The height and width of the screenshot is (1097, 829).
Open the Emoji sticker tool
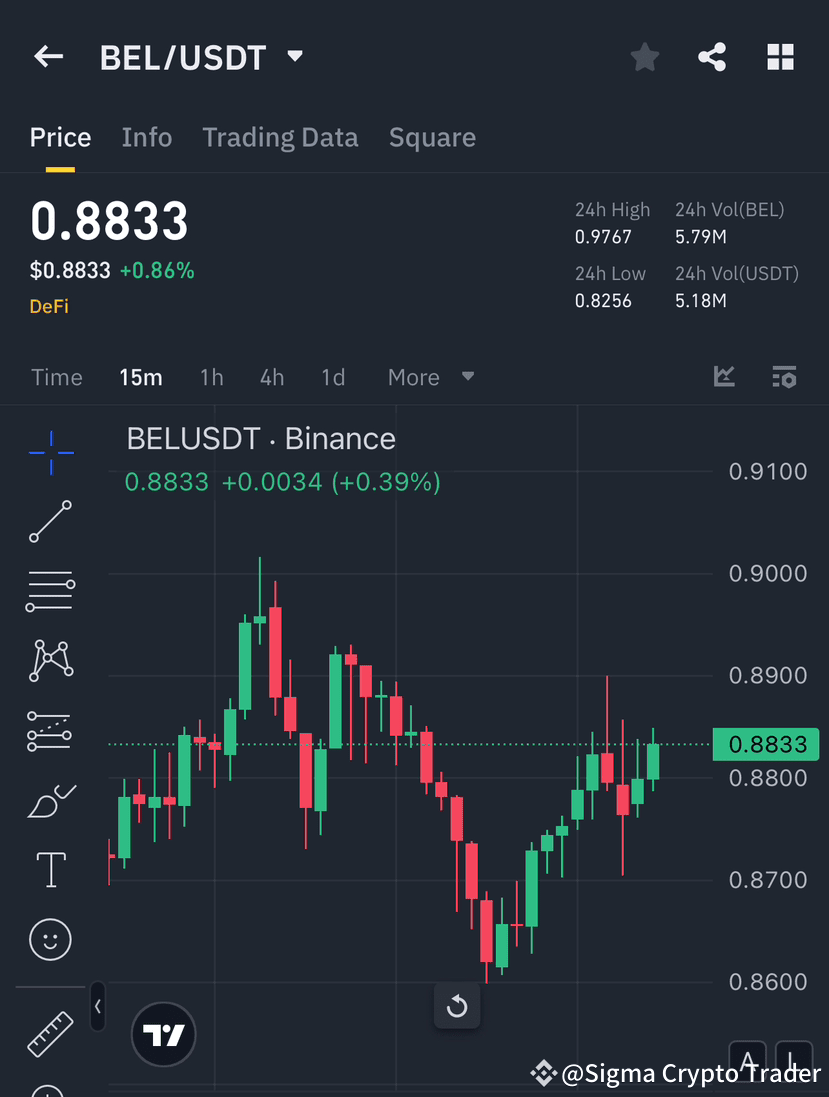click(50, 939)
